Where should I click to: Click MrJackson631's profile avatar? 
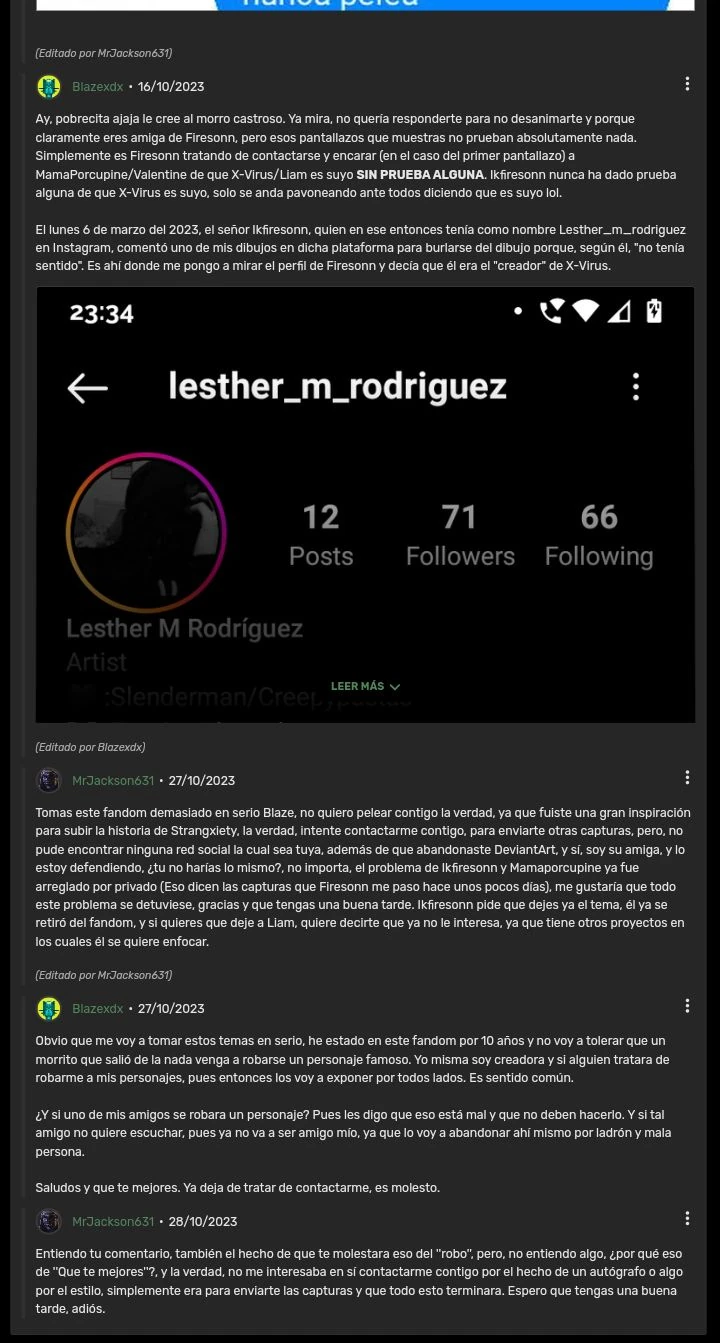(x=48, y=781)
